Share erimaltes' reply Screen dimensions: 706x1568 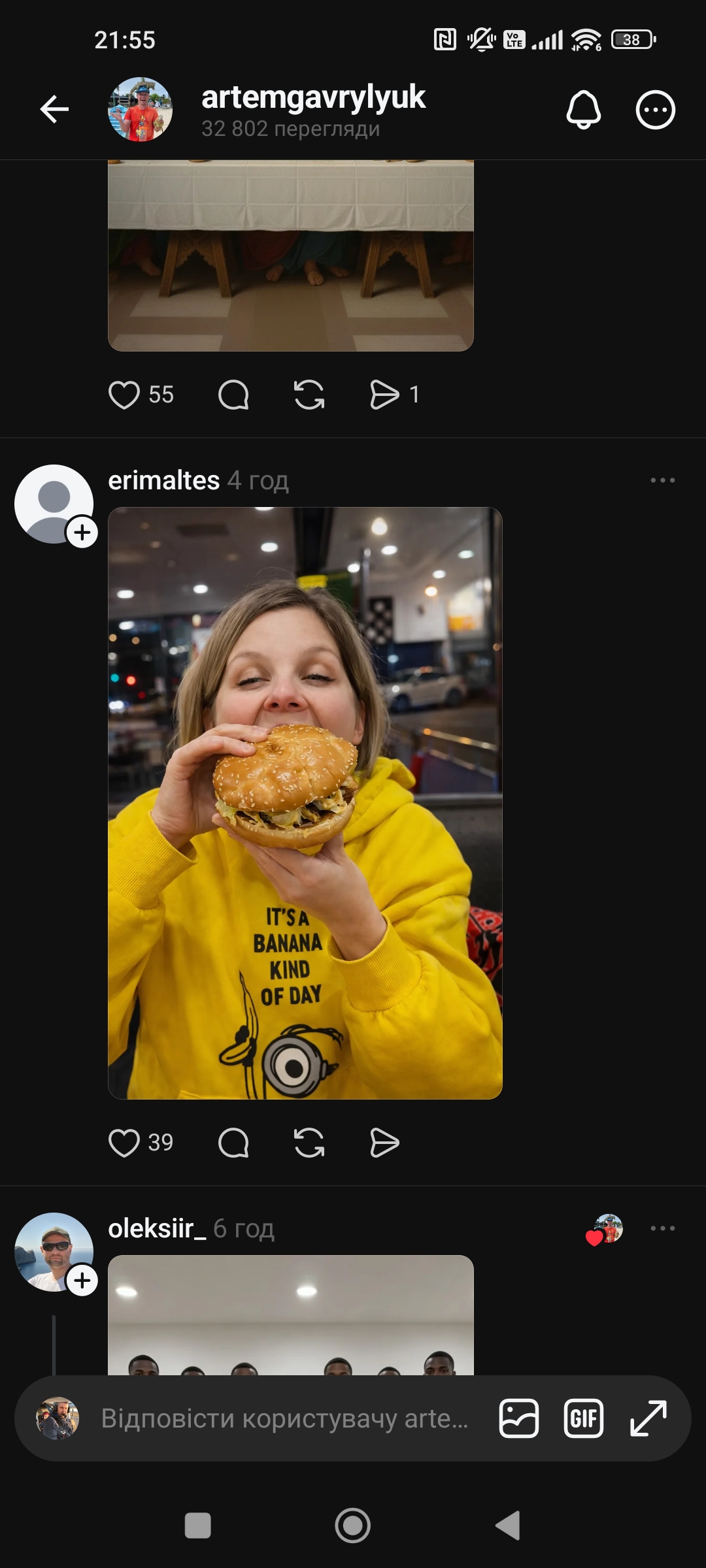tap(384, 1143)
